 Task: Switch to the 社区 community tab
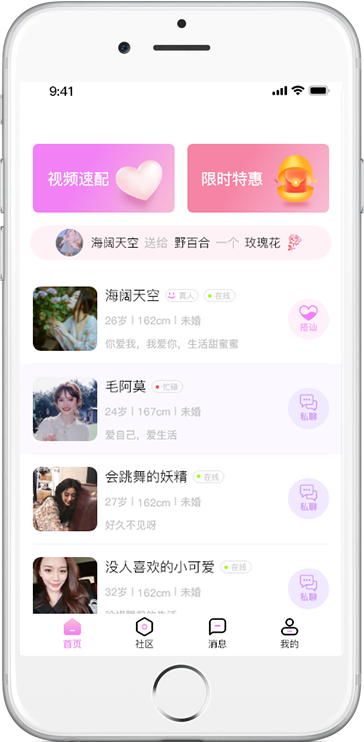coord(144,633)
